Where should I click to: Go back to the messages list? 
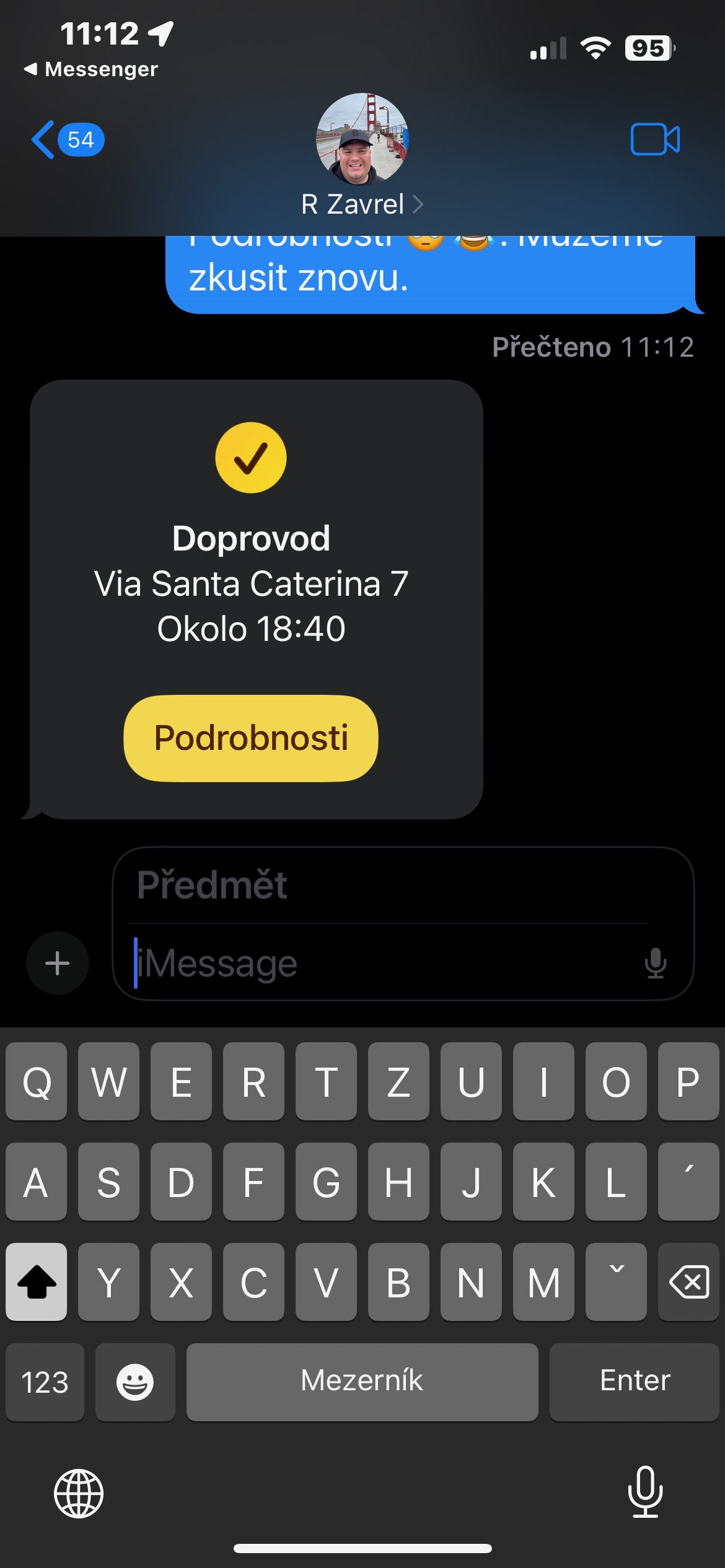point(66,139)
